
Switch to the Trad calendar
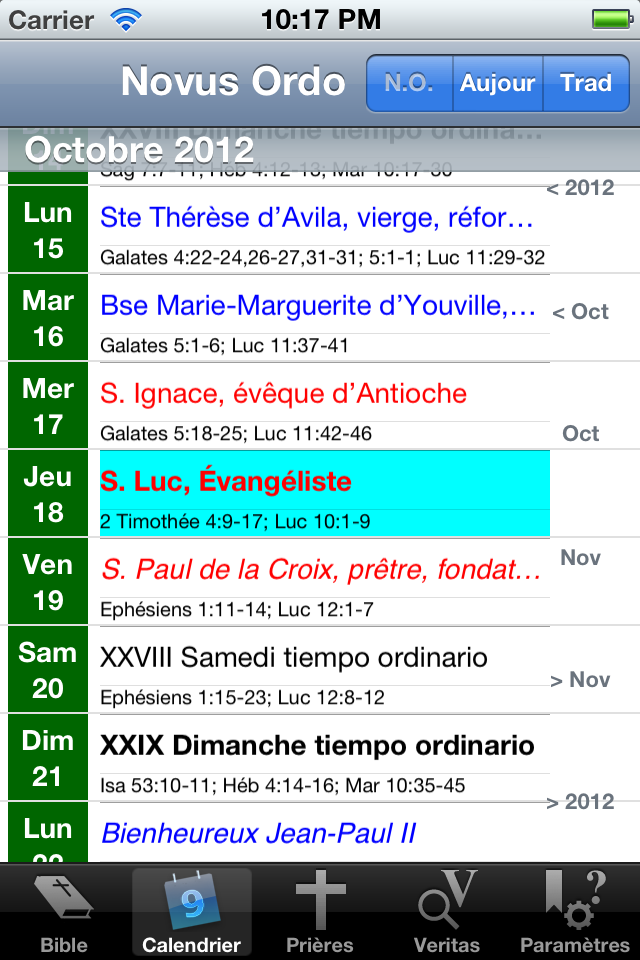coord(586,83)
